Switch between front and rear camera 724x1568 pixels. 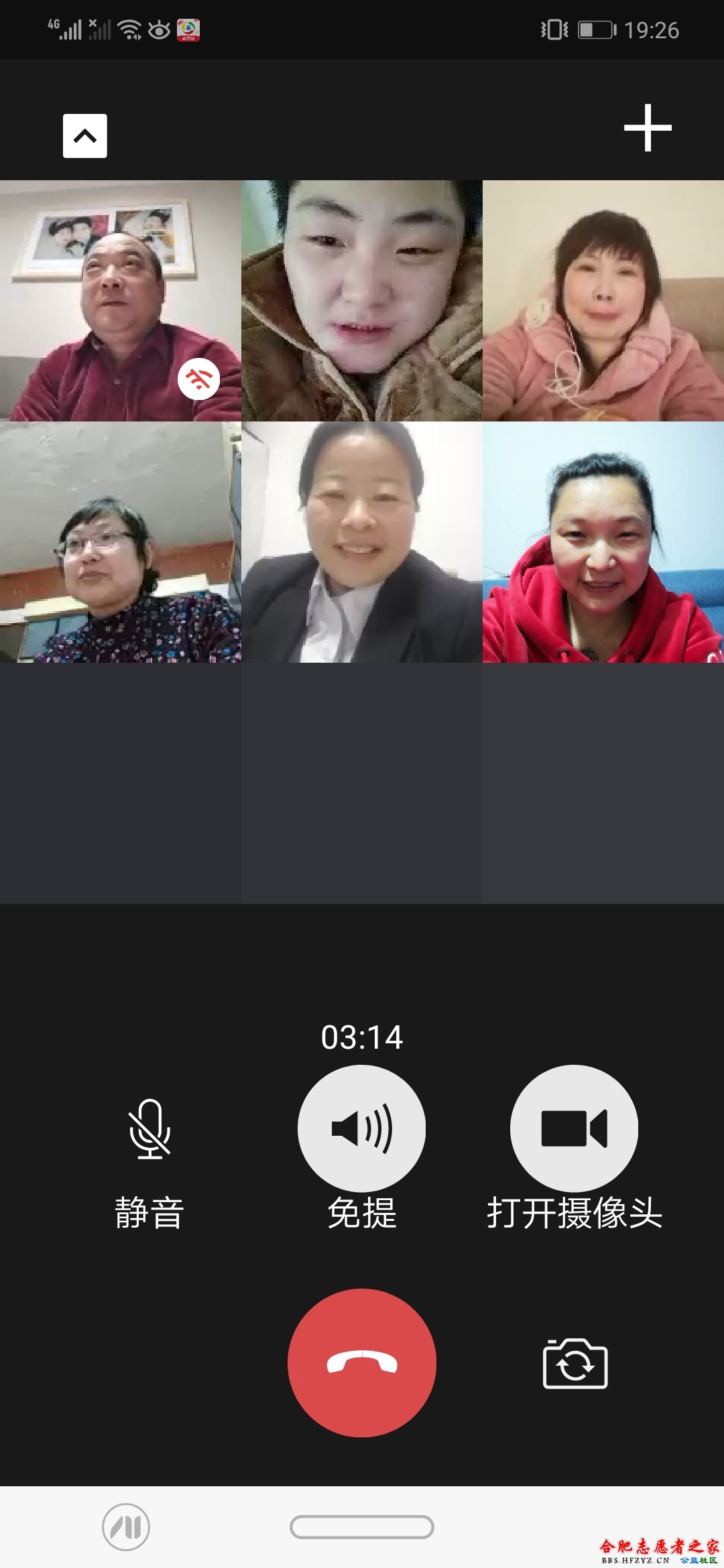(x=575, y=1364)
